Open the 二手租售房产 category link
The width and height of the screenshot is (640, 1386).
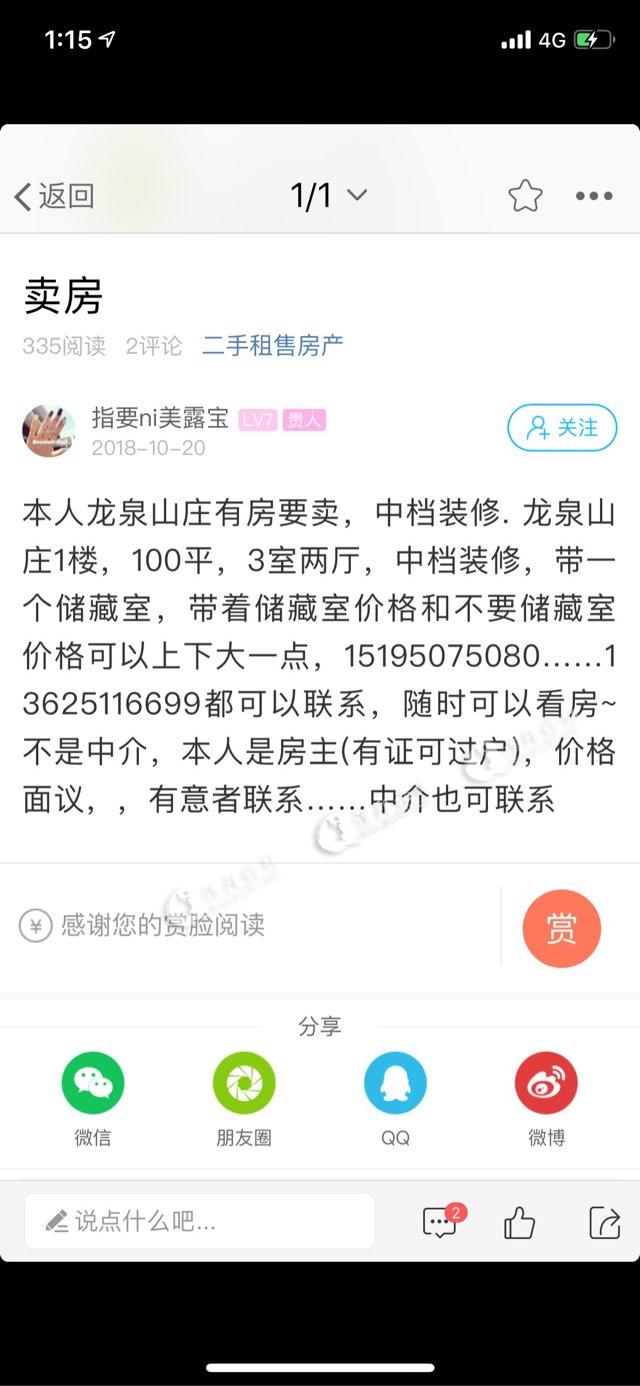(273, 346)
